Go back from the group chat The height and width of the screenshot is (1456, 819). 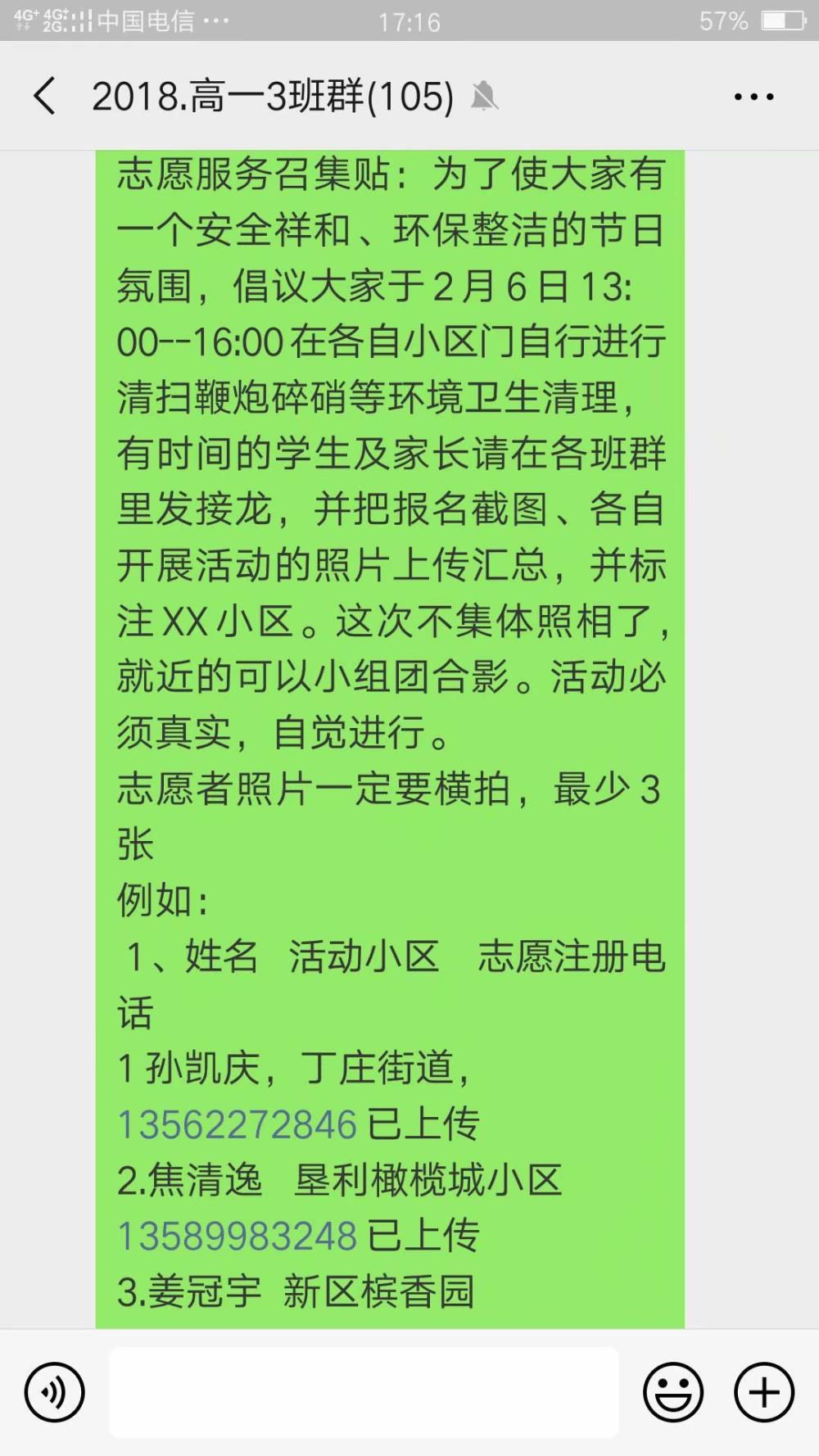[x=45, y=96]
